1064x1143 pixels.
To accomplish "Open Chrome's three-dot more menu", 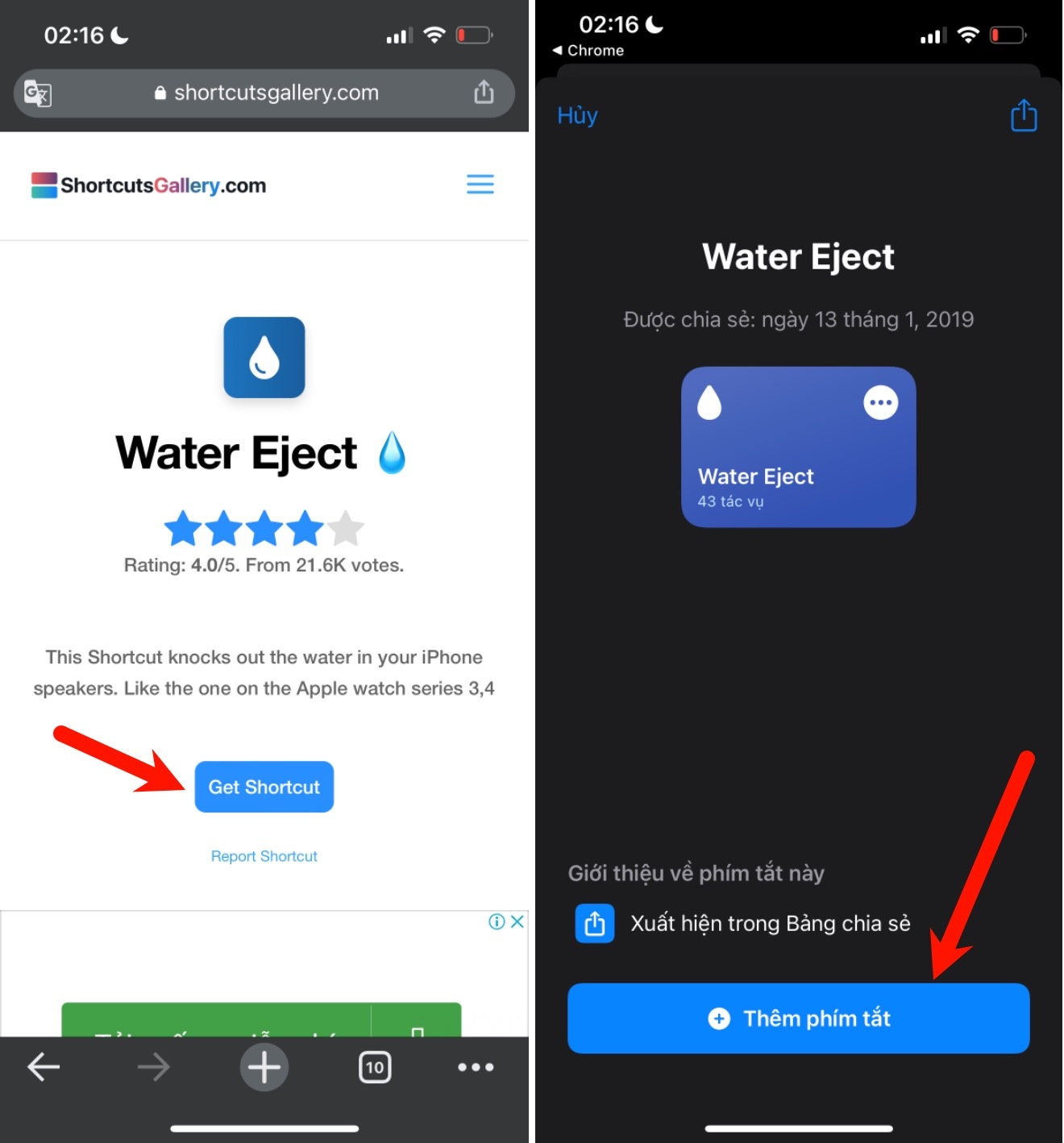I will click(x=476, y=1067).
